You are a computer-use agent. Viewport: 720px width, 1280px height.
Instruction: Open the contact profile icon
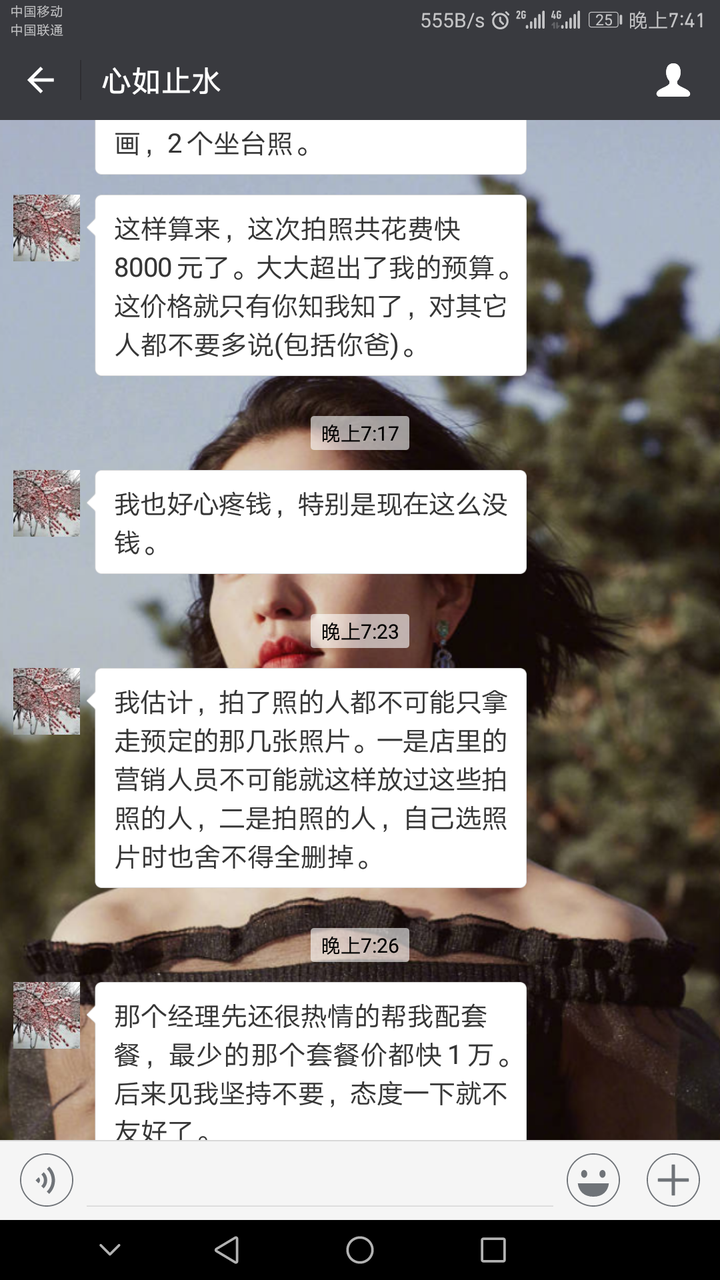coord(673,80)
